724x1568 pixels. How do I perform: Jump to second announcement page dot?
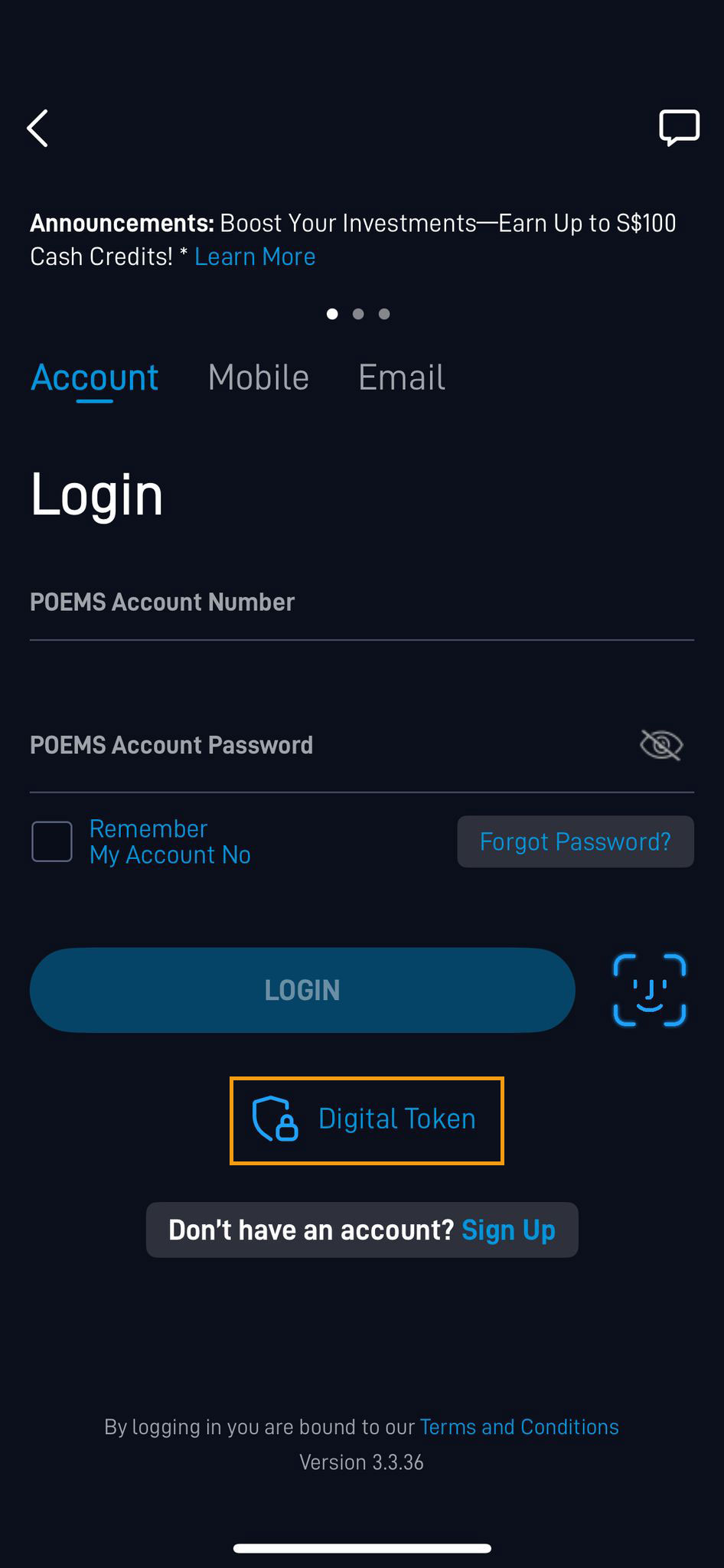[358, 314]
